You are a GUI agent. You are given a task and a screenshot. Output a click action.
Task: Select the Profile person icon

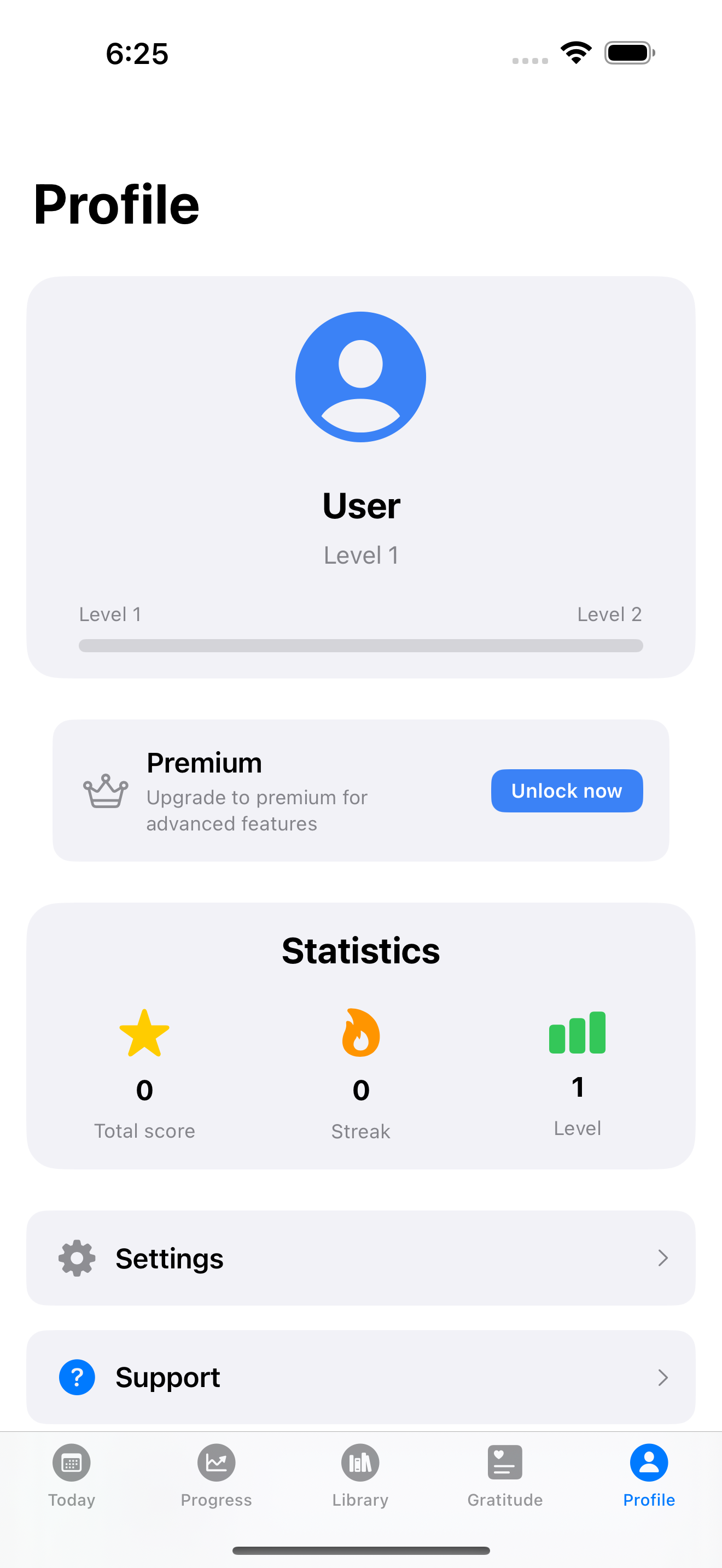[648, 1462]
